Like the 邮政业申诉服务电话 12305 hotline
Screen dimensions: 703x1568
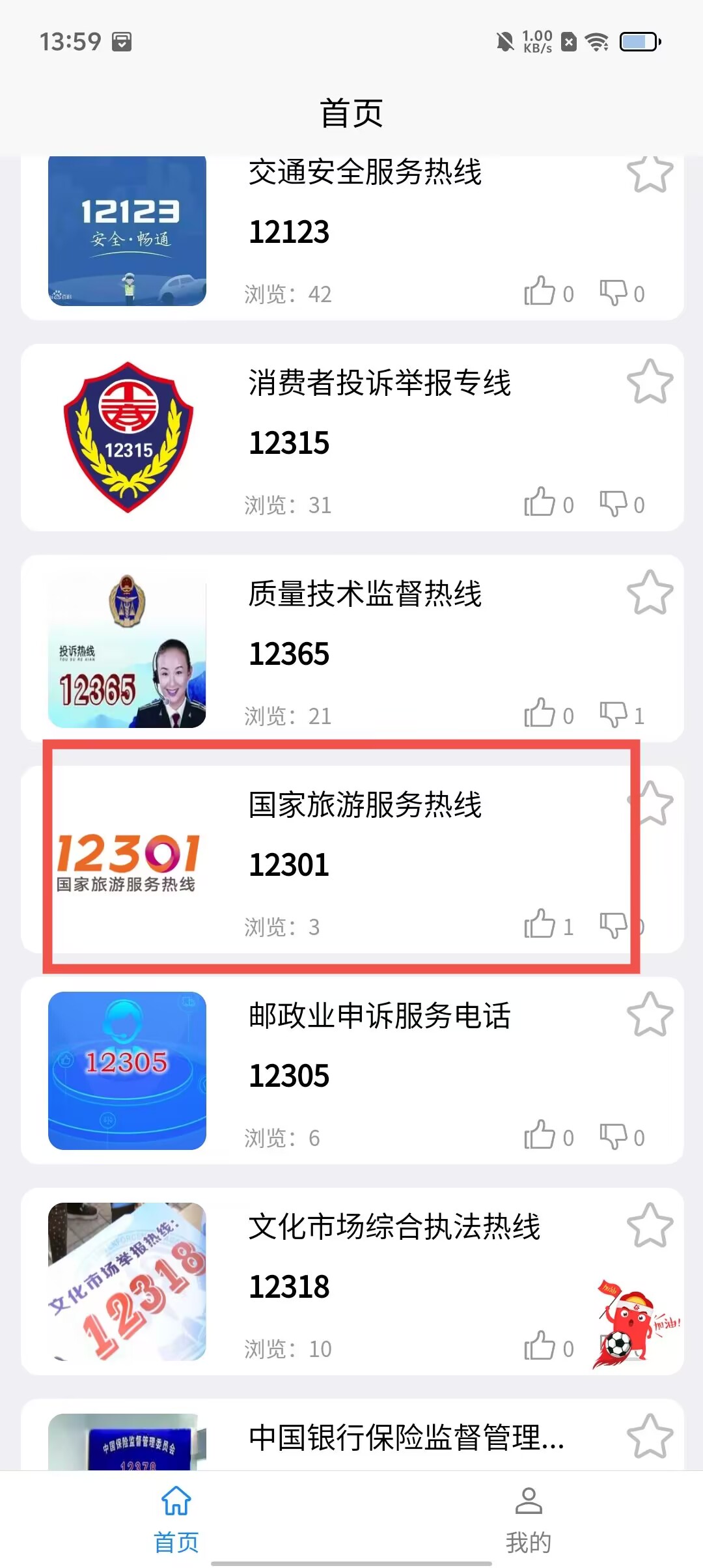(540, 1136)
